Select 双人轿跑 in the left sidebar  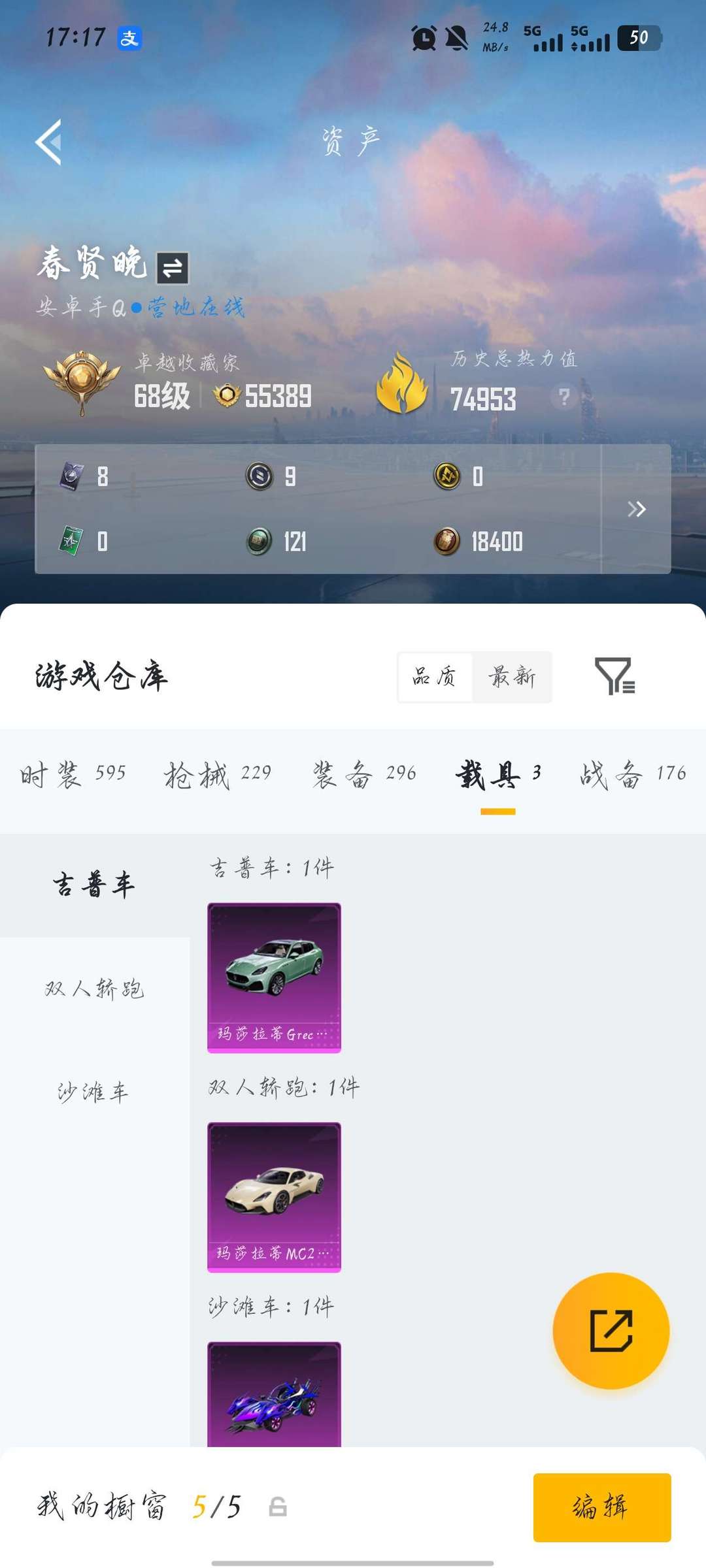94,988
